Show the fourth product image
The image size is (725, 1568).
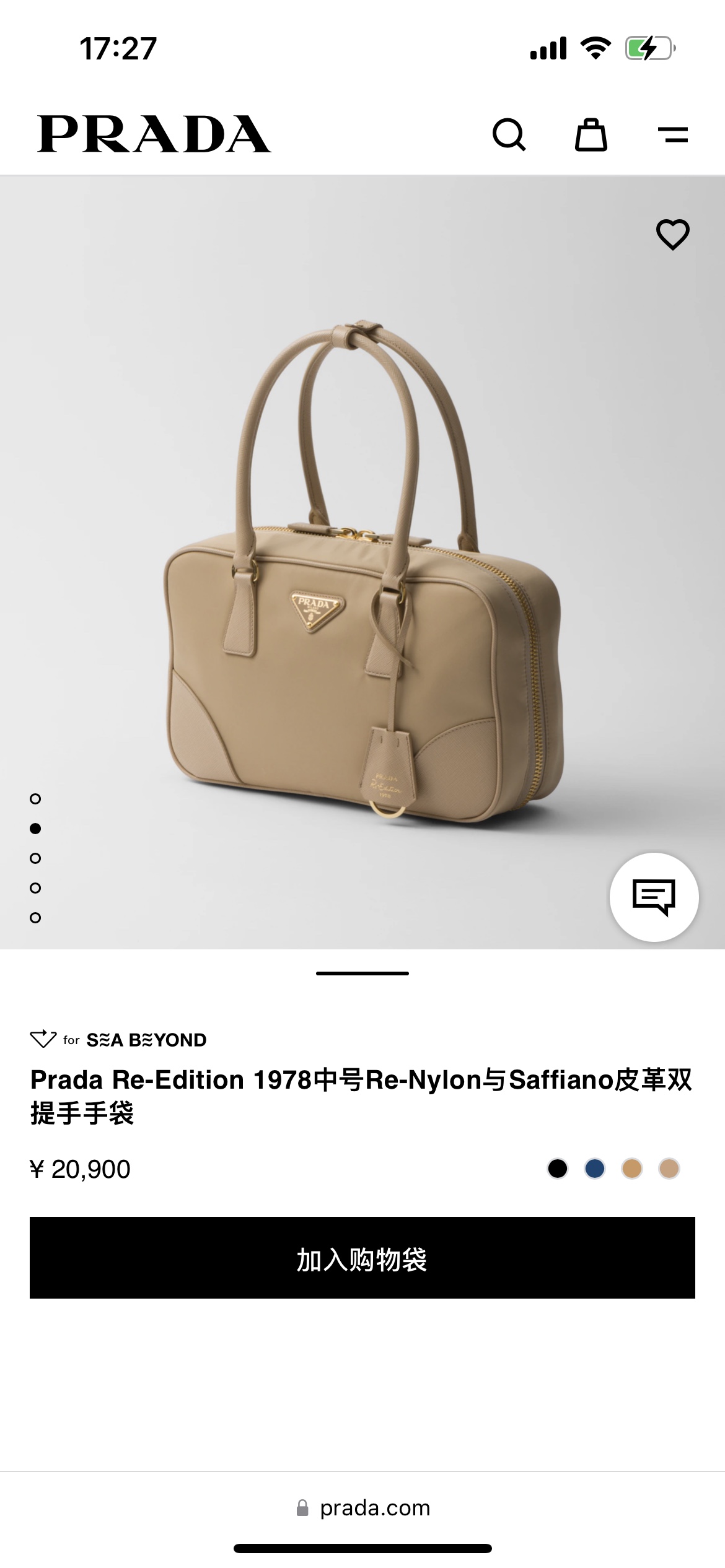click(x=35, y=888)
